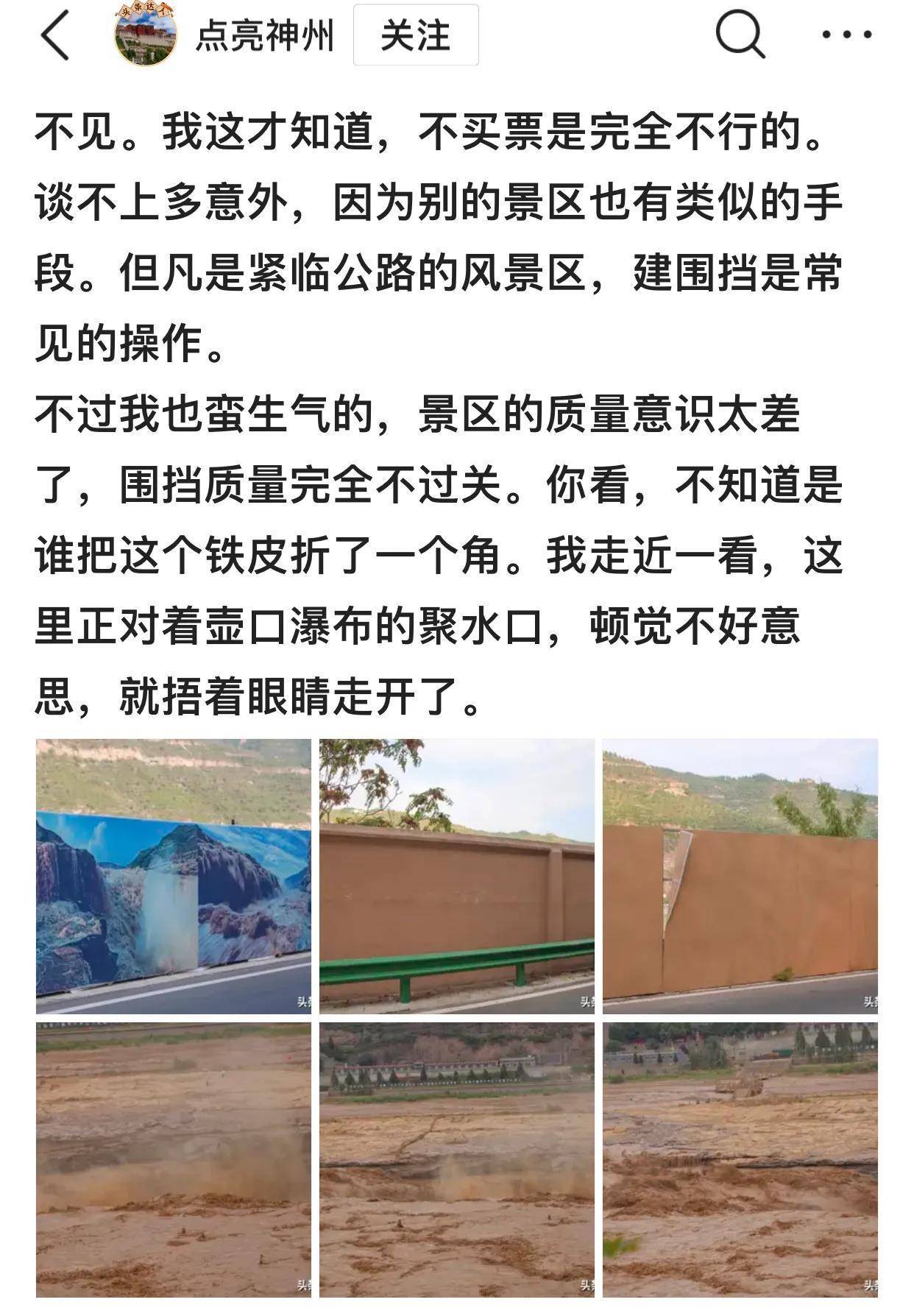
Task: Open the photo of the bent metal corner
Action: coord(740,876)
